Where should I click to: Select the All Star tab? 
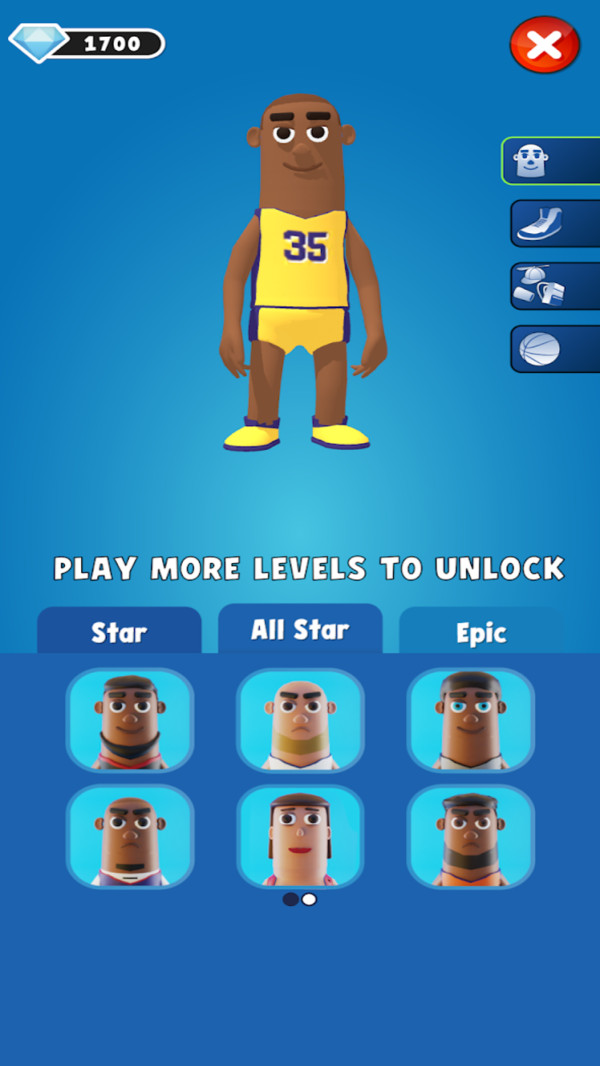click(300, 629)
